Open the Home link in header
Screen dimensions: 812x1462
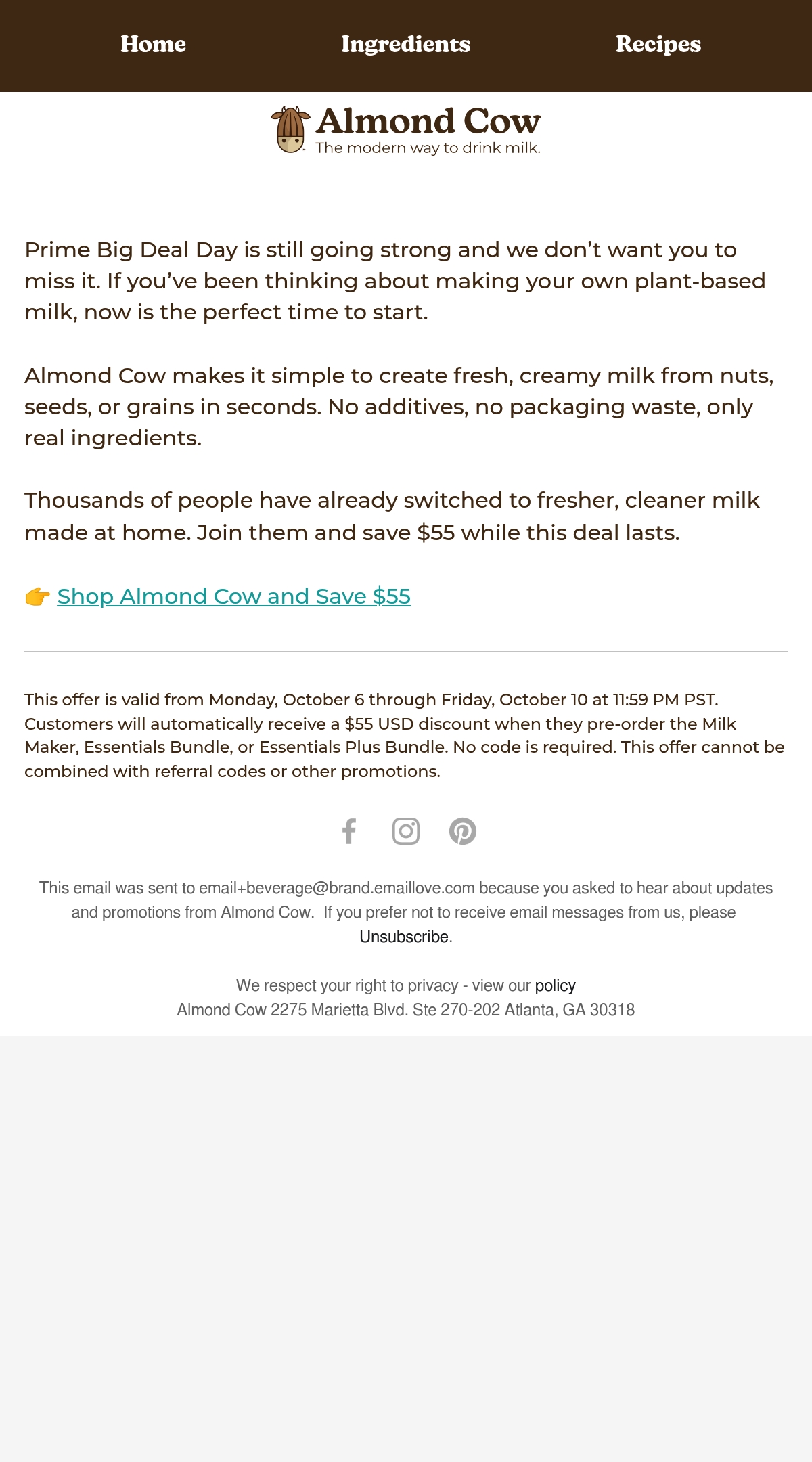(153, 44)
